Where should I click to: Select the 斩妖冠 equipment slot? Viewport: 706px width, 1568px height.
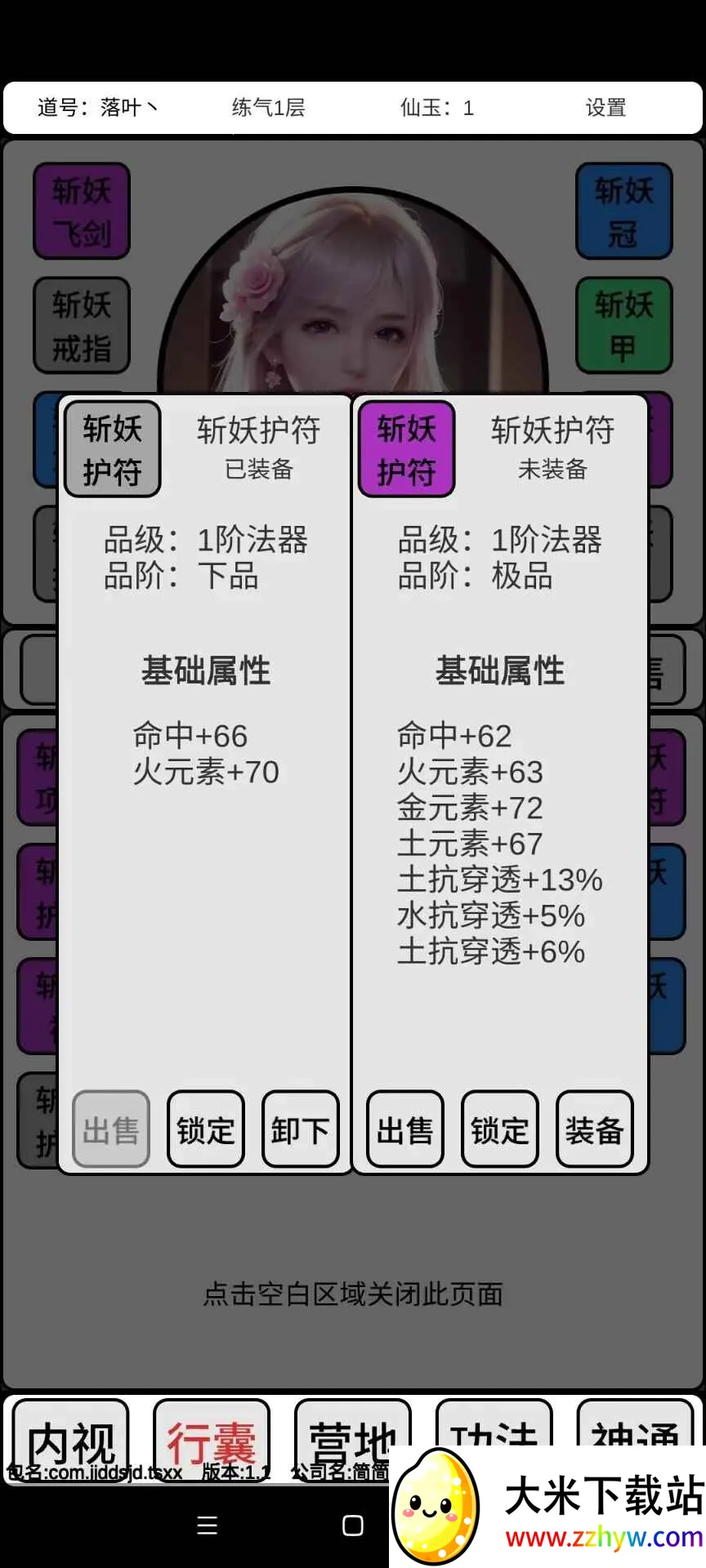(623, 212)
